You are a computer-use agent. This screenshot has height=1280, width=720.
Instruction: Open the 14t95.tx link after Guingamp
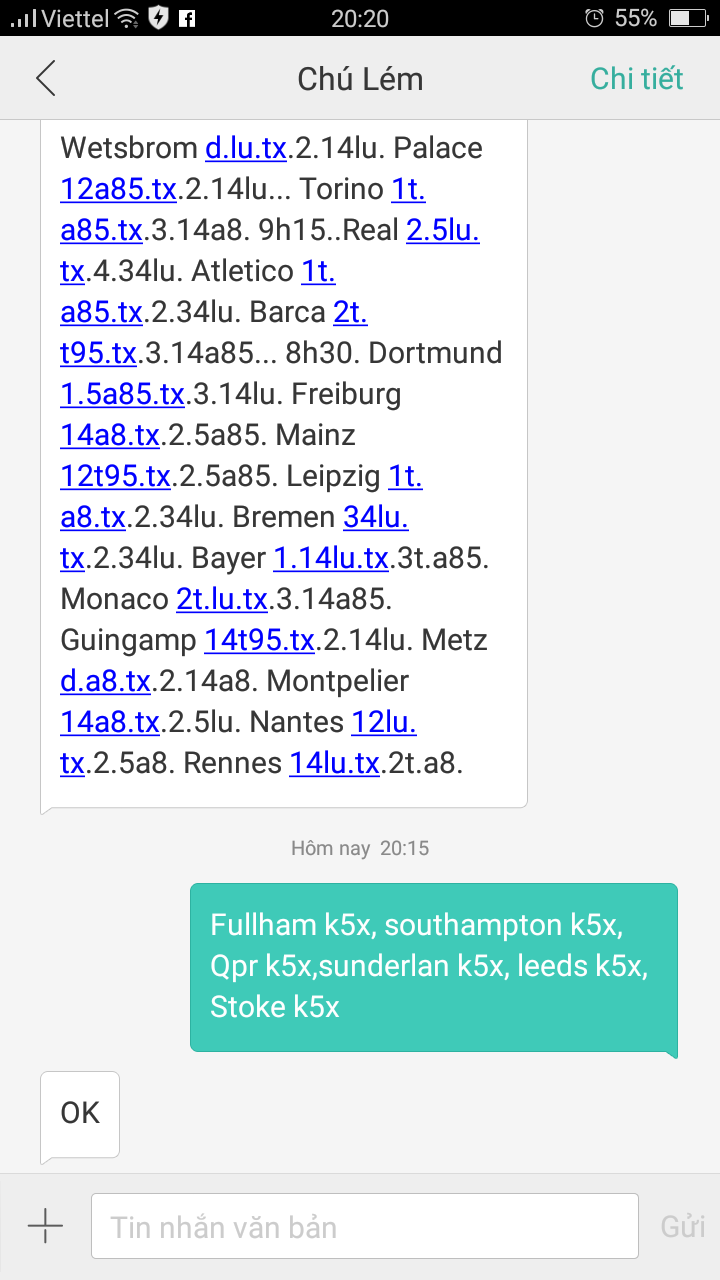click(260, 640)
